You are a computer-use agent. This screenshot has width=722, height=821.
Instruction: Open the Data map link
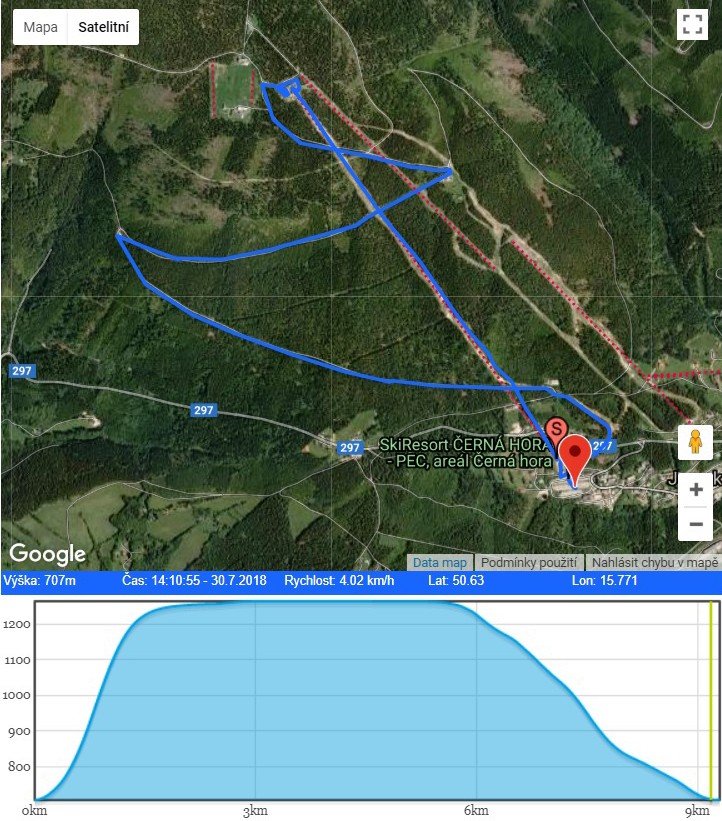tap(440, 563)
